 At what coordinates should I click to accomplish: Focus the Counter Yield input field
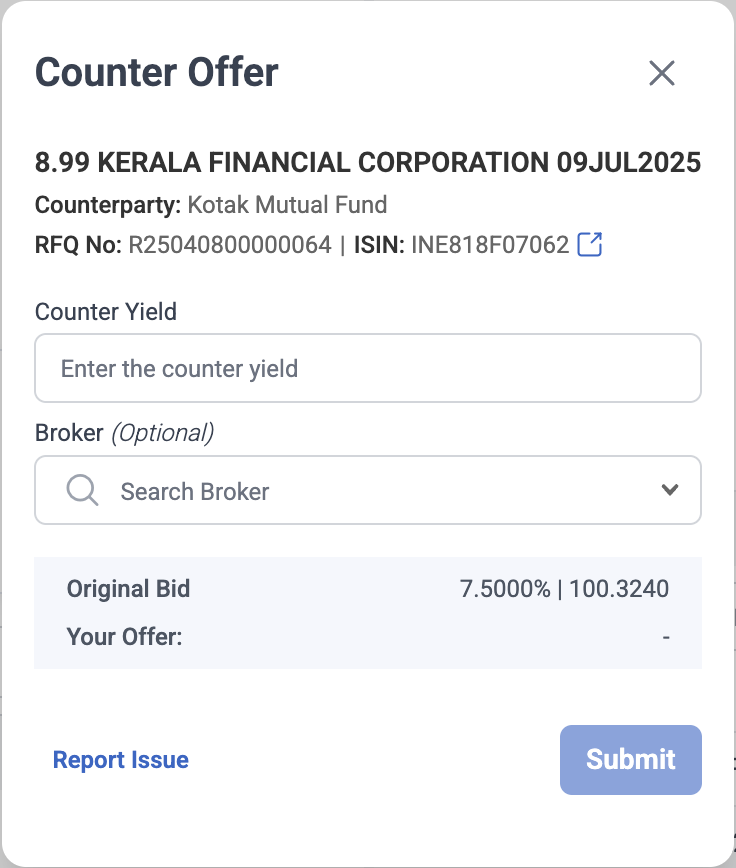click(368, 369)
